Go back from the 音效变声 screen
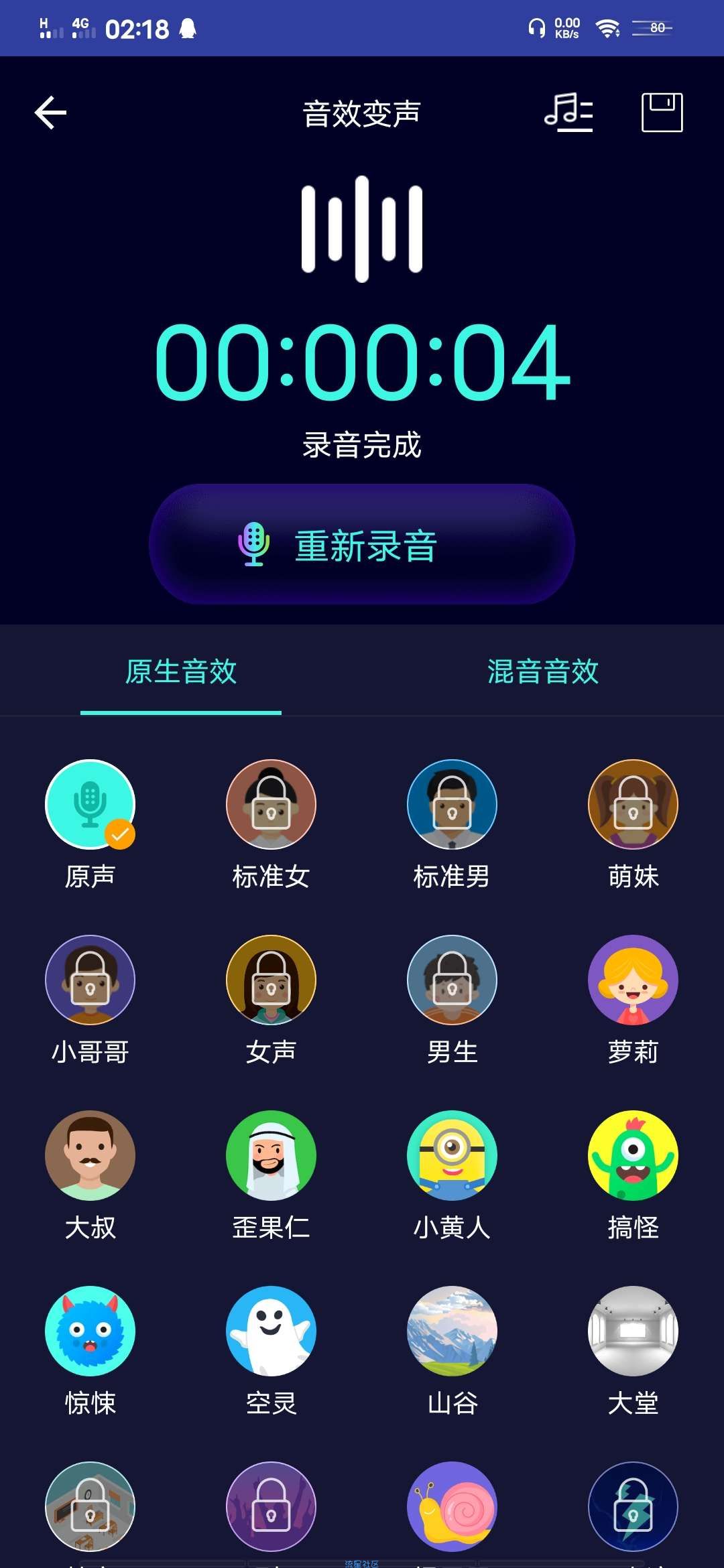 click(x=51, y=113)
